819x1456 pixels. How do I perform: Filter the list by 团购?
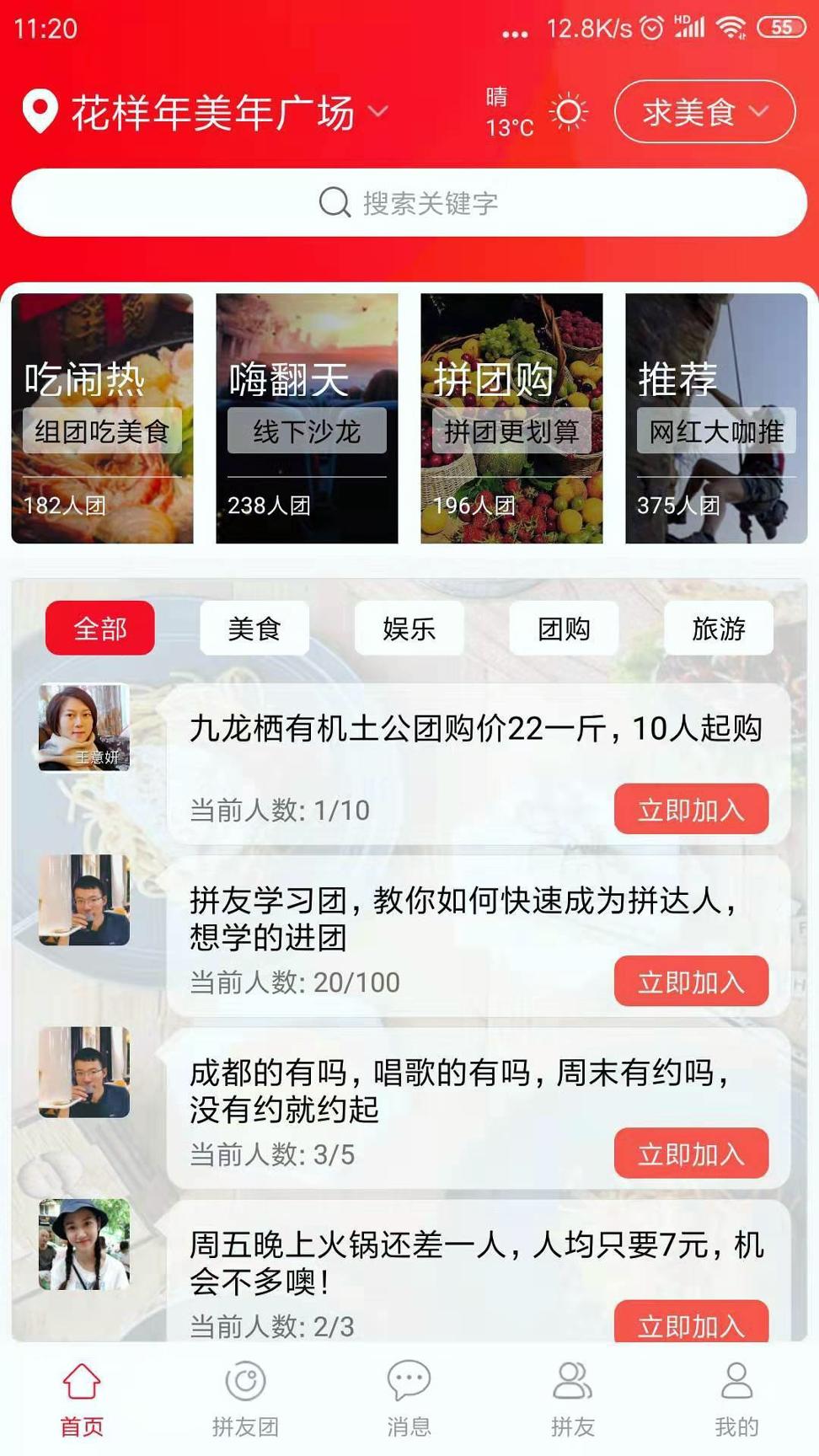(x=564, y=629)
